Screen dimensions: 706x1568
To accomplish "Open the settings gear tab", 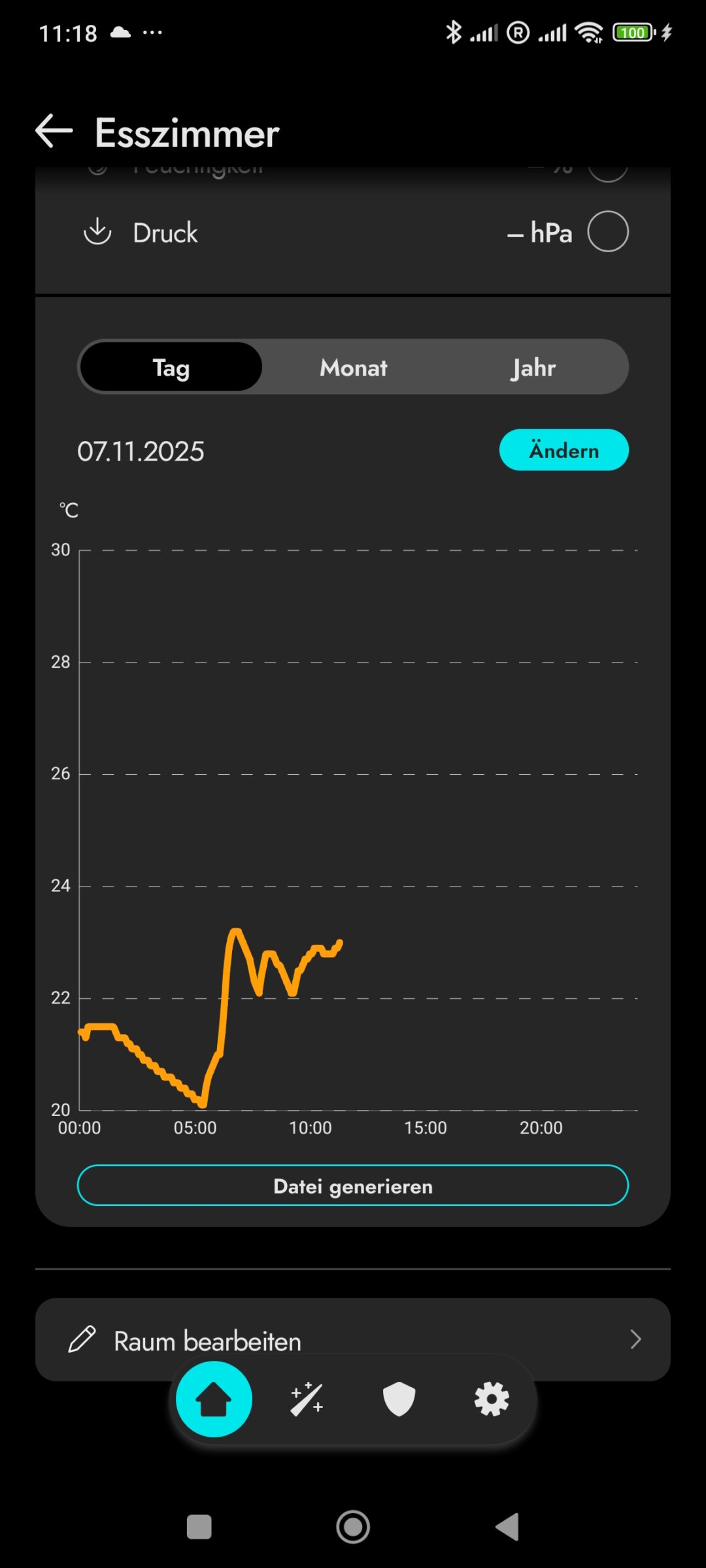I will 492,1399.
